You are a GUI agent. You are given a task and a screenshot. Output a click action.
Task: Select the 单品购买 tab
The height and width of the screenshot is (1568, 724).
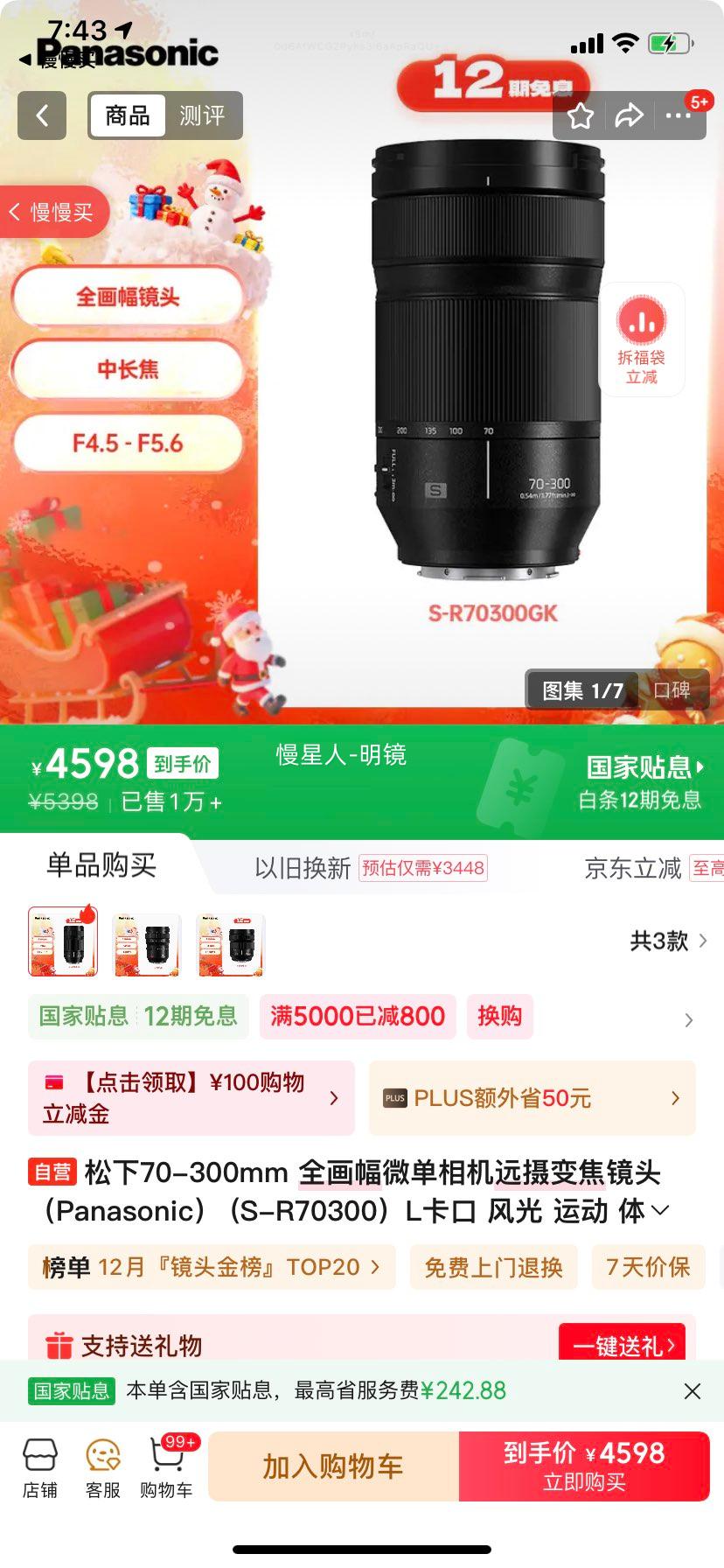[x=101, y=866]
